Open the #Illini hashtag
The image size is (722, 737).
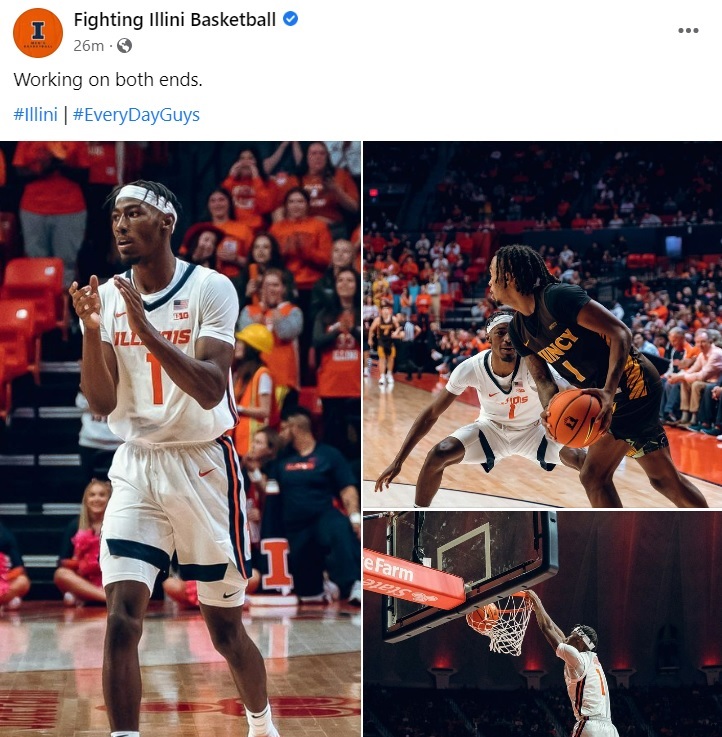point(35,115)
